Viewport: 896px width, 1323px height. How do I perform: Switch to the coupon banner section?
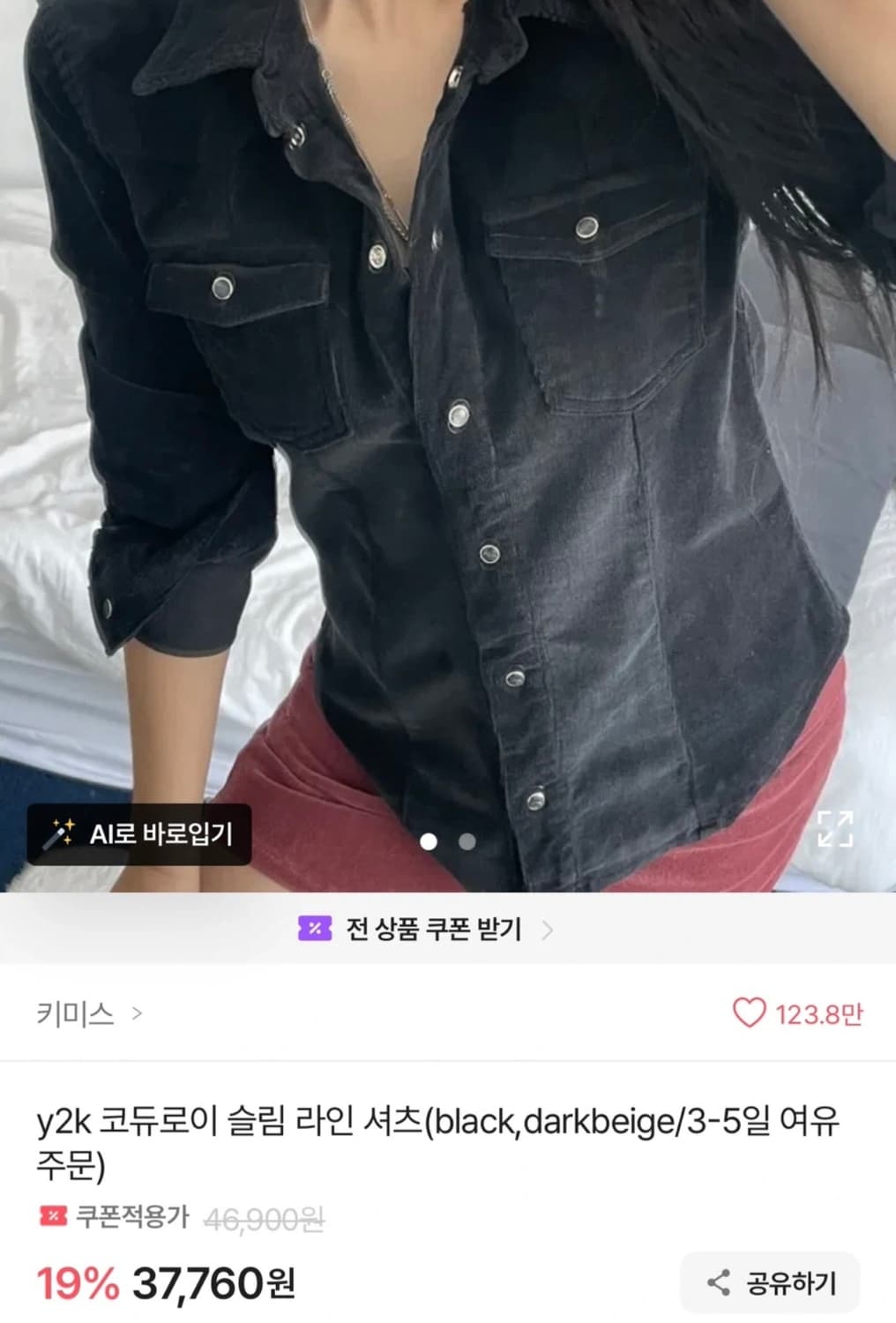[432, 930]
